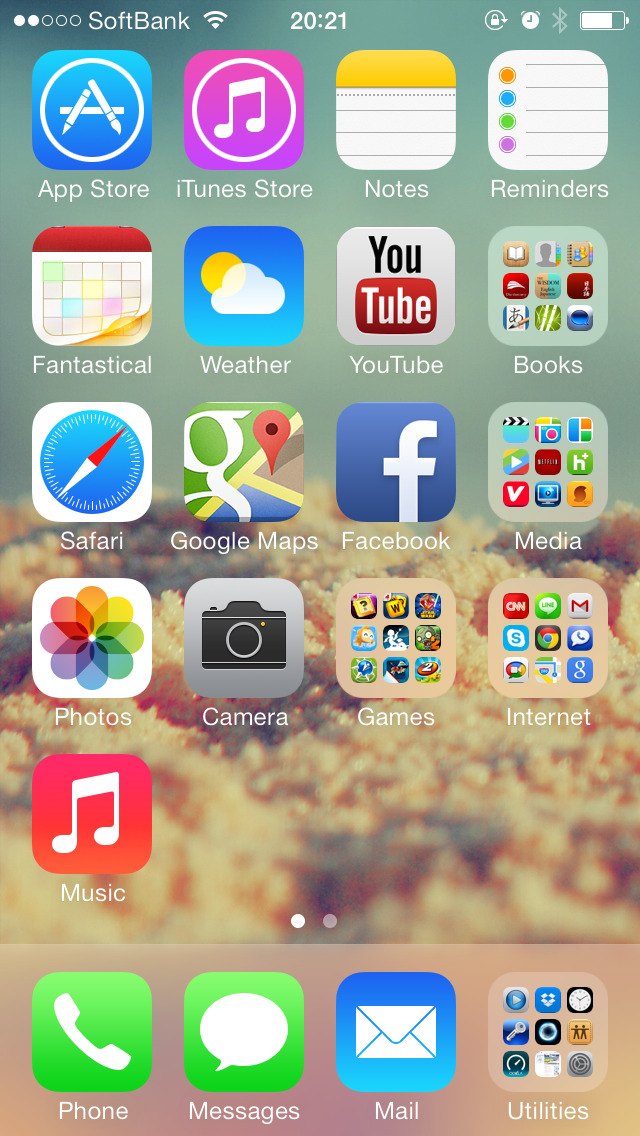The image size is (640, 1136).
Task: Open YouTube
Action: [396, 286]
